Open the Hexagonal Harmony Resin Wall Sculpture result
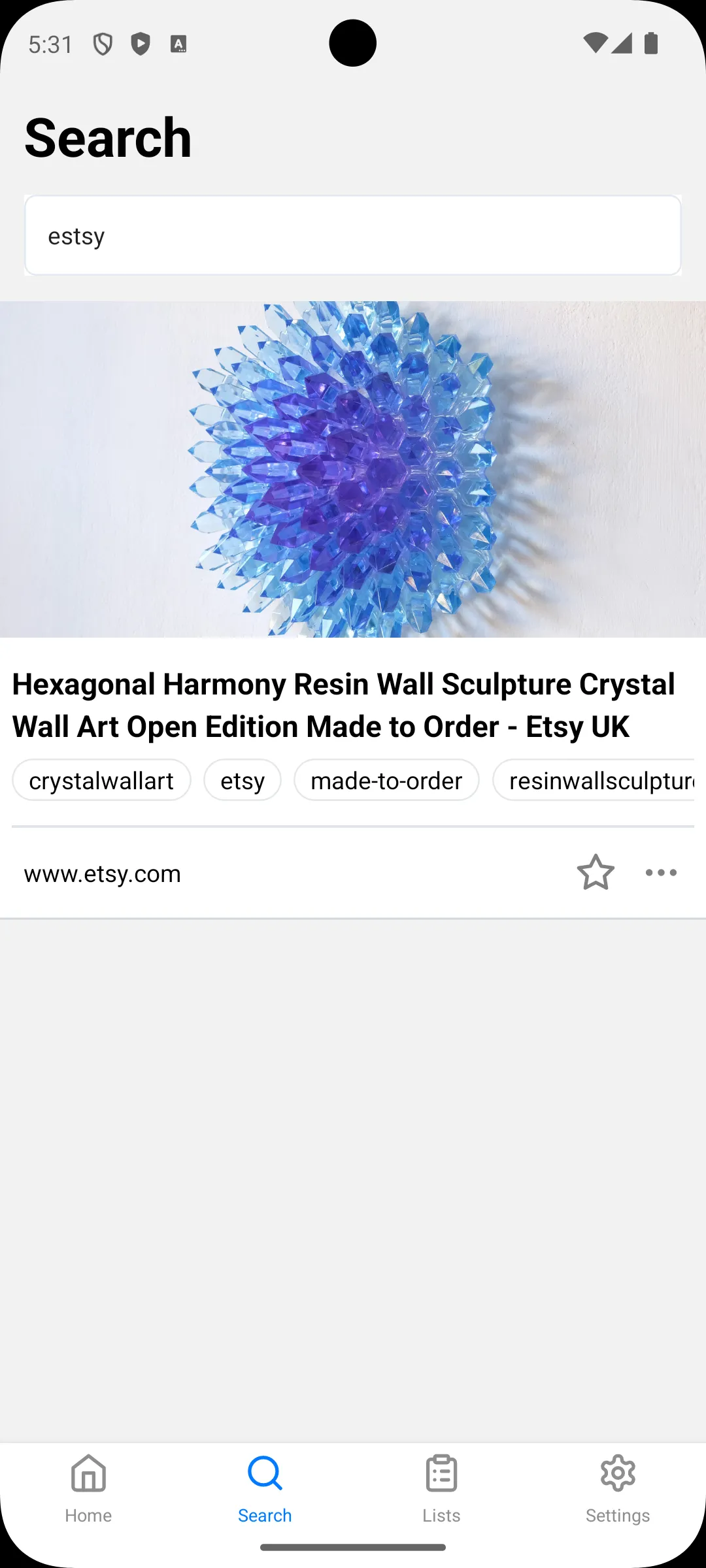 coord(344,706)
